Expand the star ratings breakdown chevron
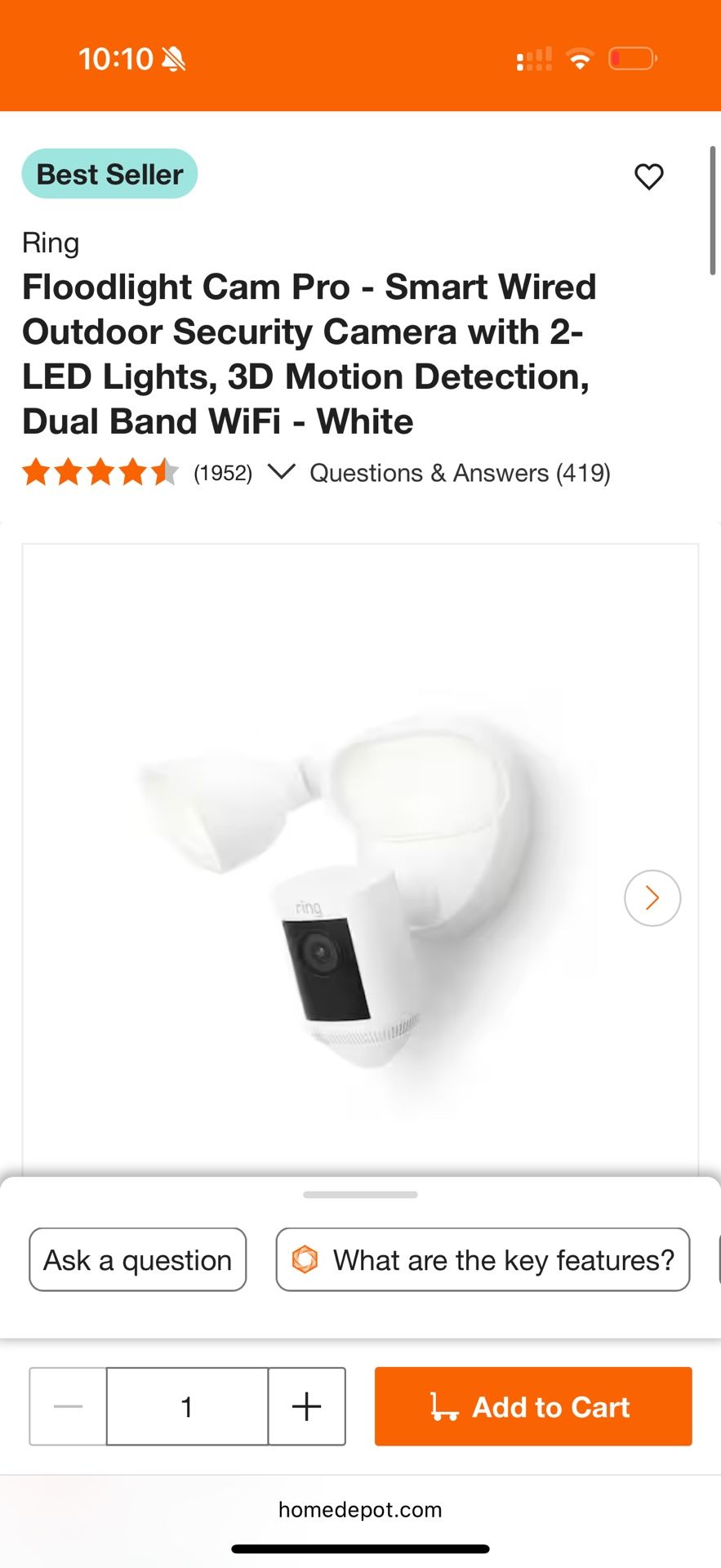721x1568 pixels. [x=281, y=472]
